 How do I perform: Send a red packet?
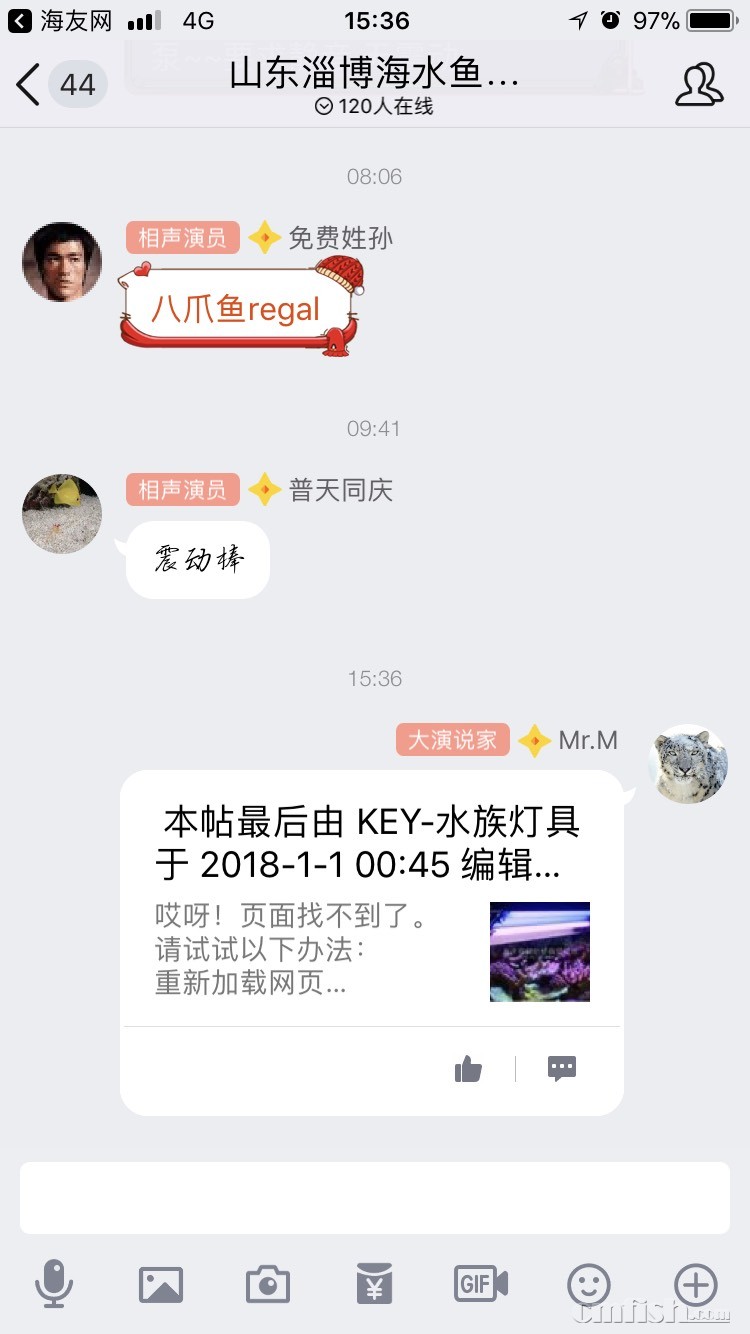point(375,1283)
